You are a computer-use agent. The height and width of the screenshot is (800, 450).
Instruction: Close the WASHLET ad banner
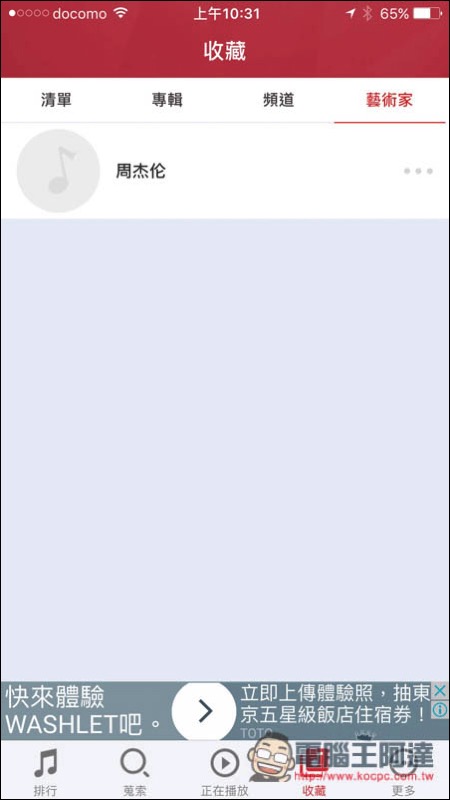(x=440, y=692)
